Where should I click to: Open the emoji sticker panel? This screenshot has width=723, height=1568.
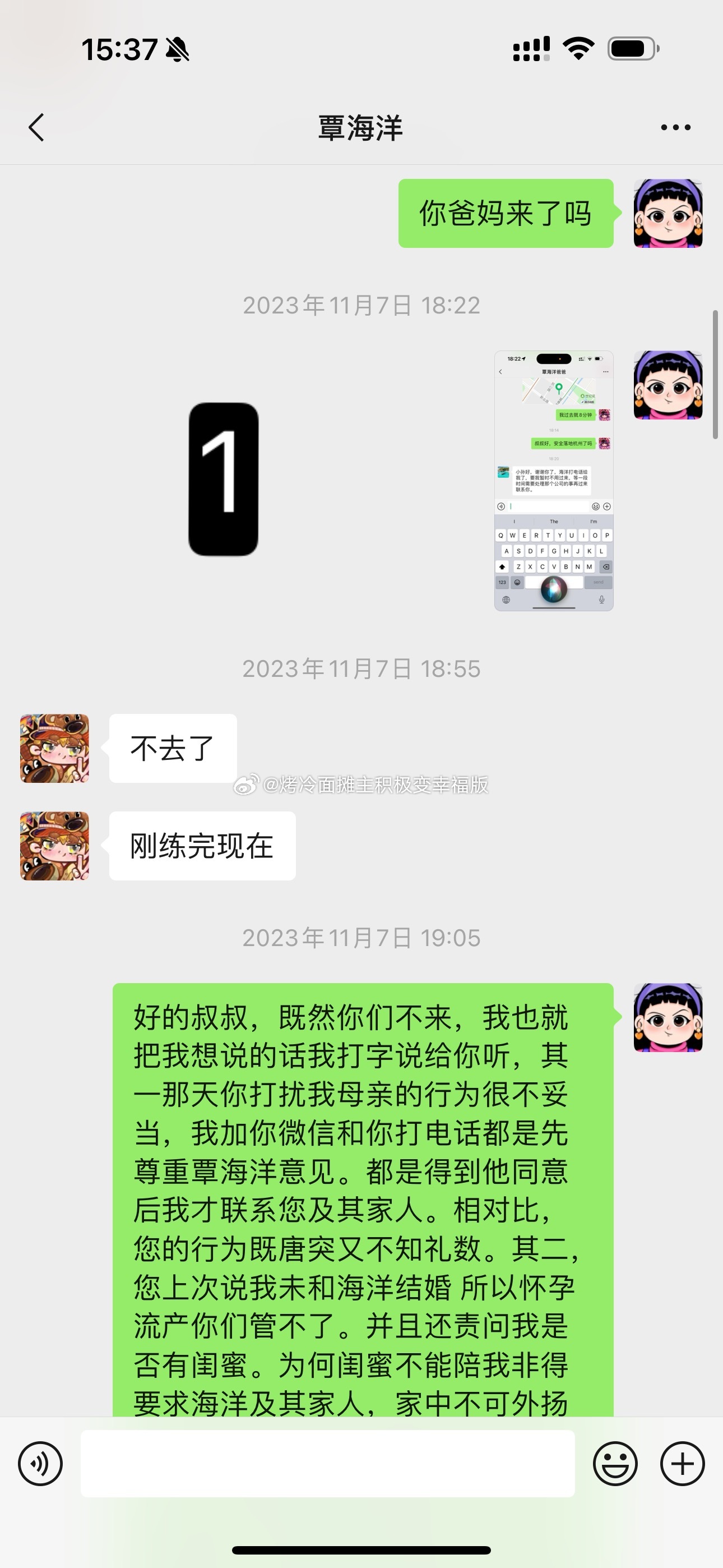point(615,1463)
